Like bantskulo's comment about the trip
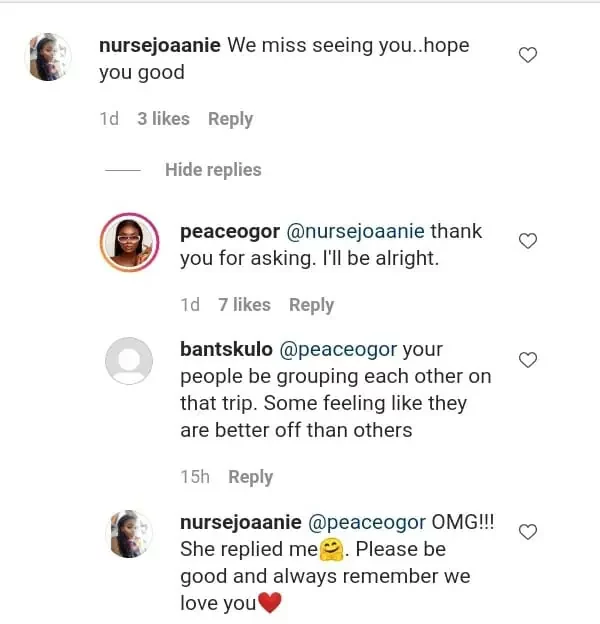The height and width of the screenshot is (624, 600). pos(528,359)
